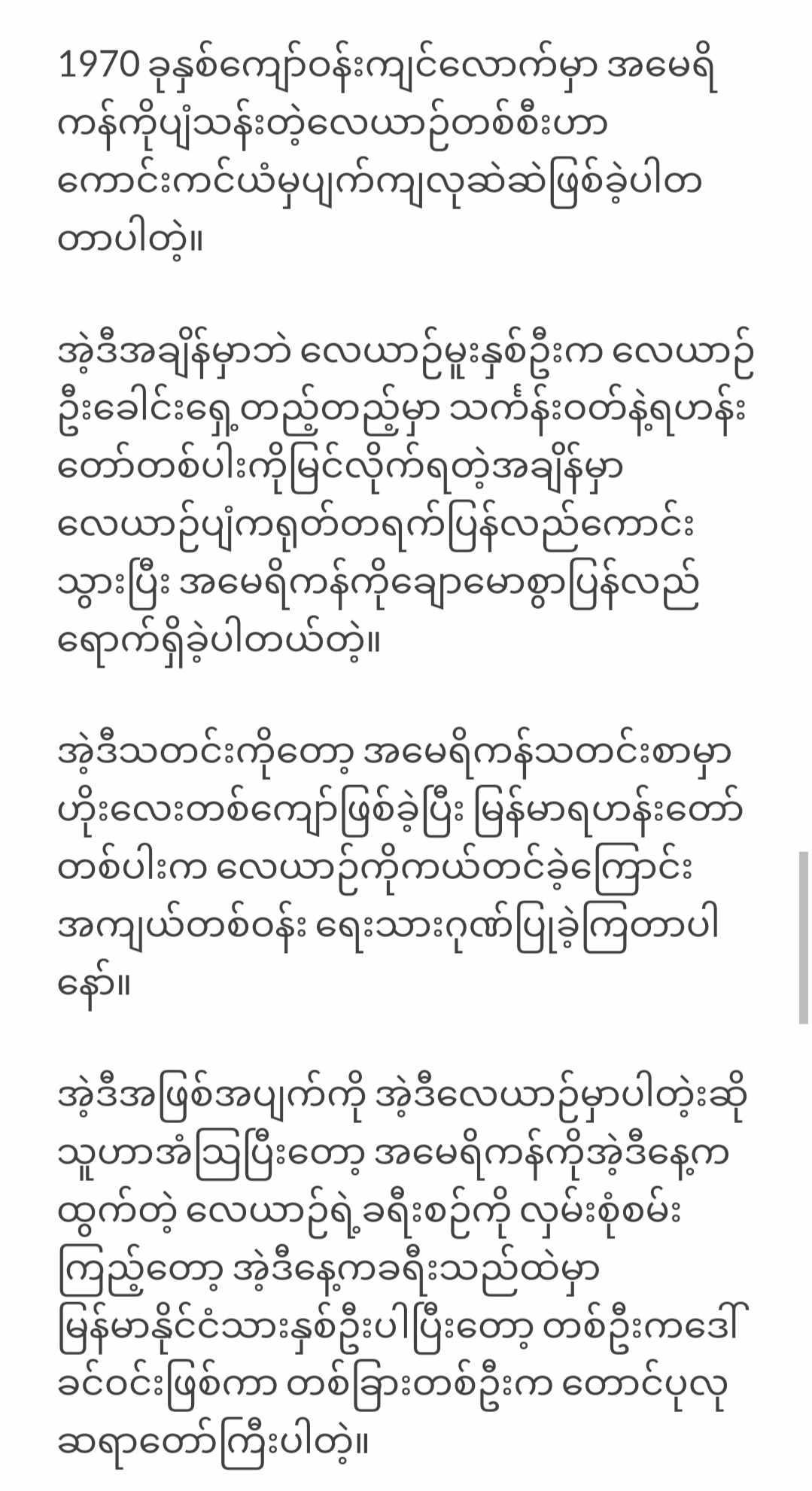Tap the scrollbar handle on the right edge

point(804,938)
